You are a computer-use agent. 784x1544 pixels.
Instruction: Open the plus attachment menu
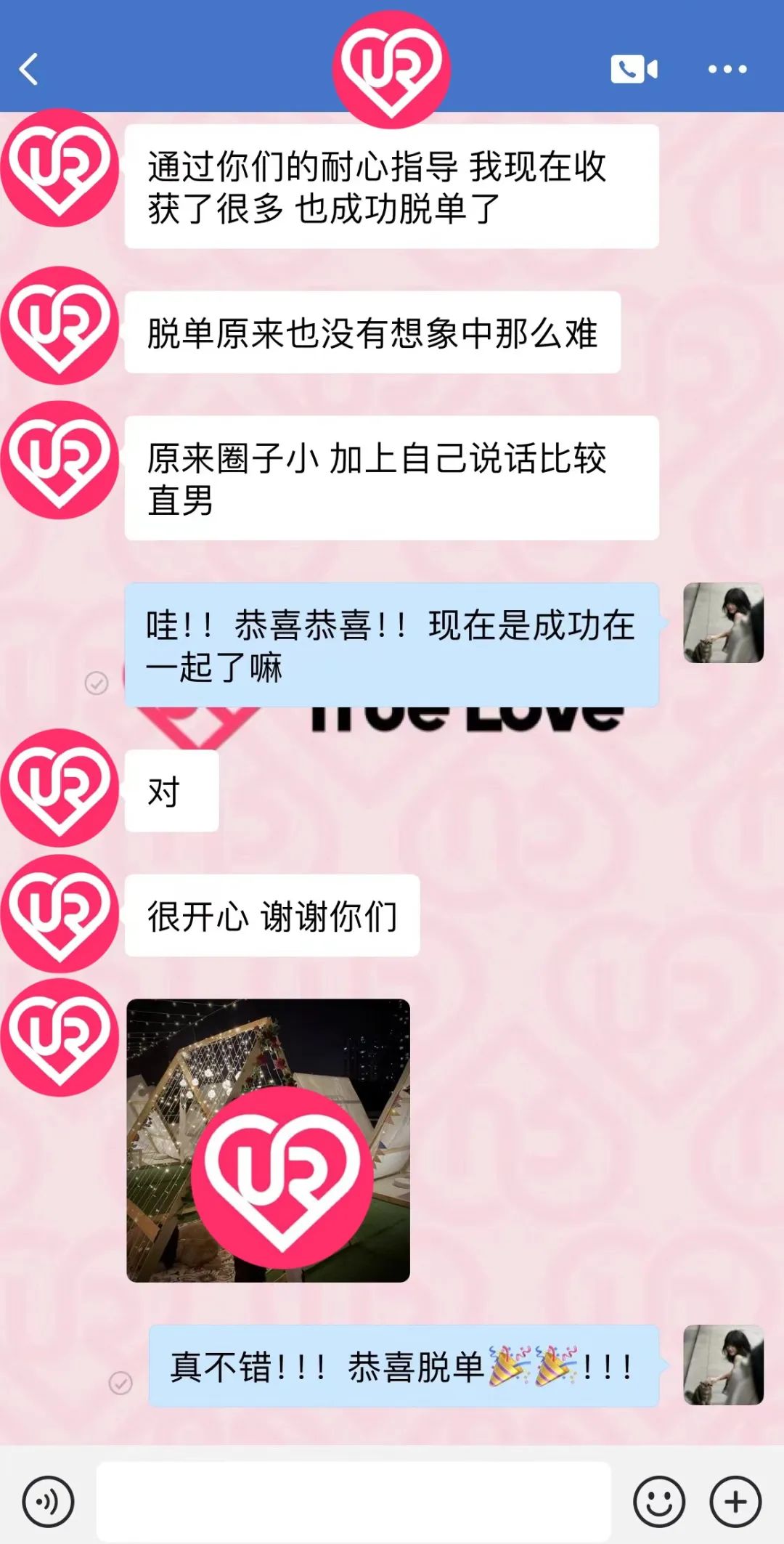point(735,1501)
